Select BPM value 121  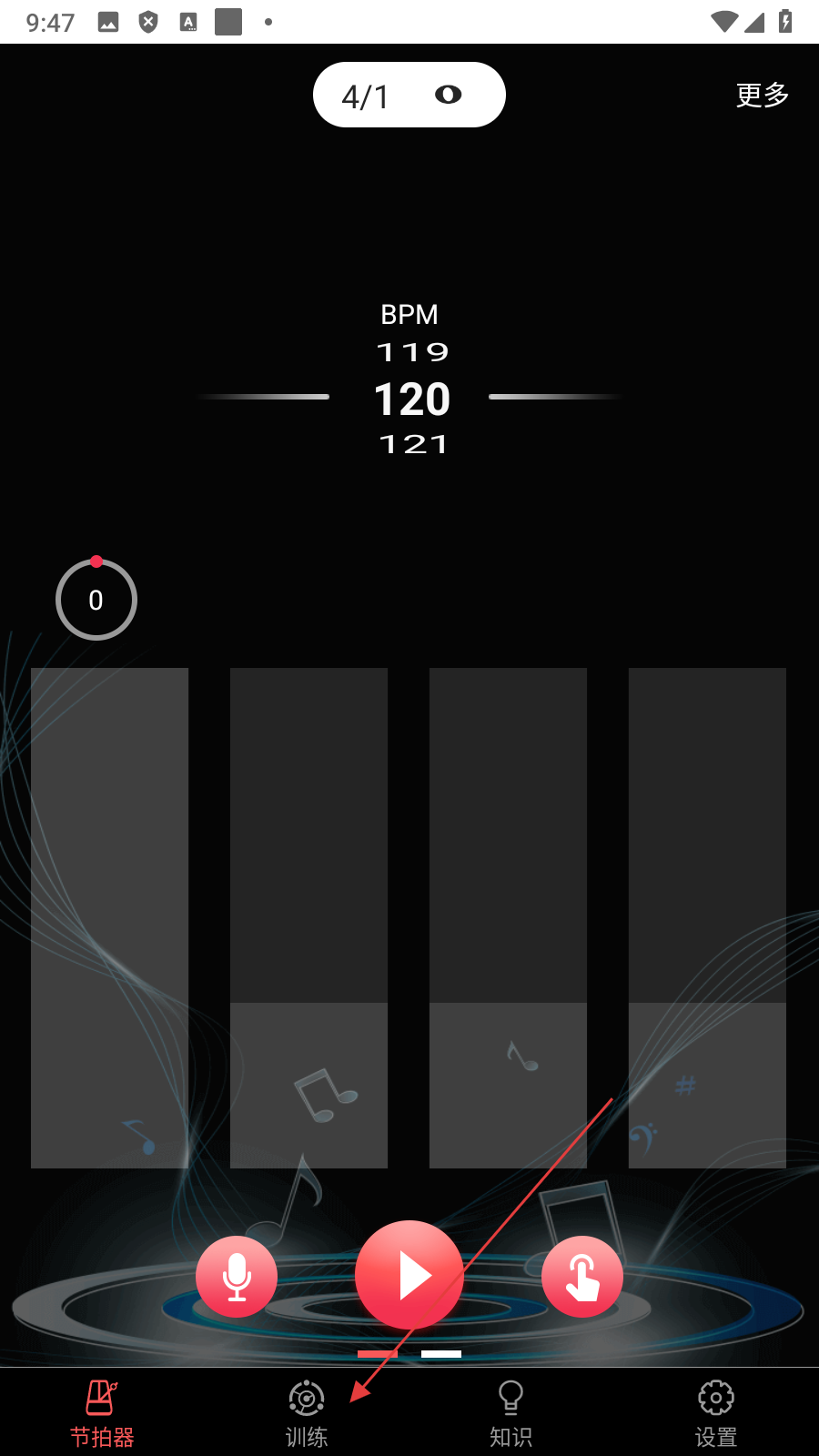[x=412, y=444]
